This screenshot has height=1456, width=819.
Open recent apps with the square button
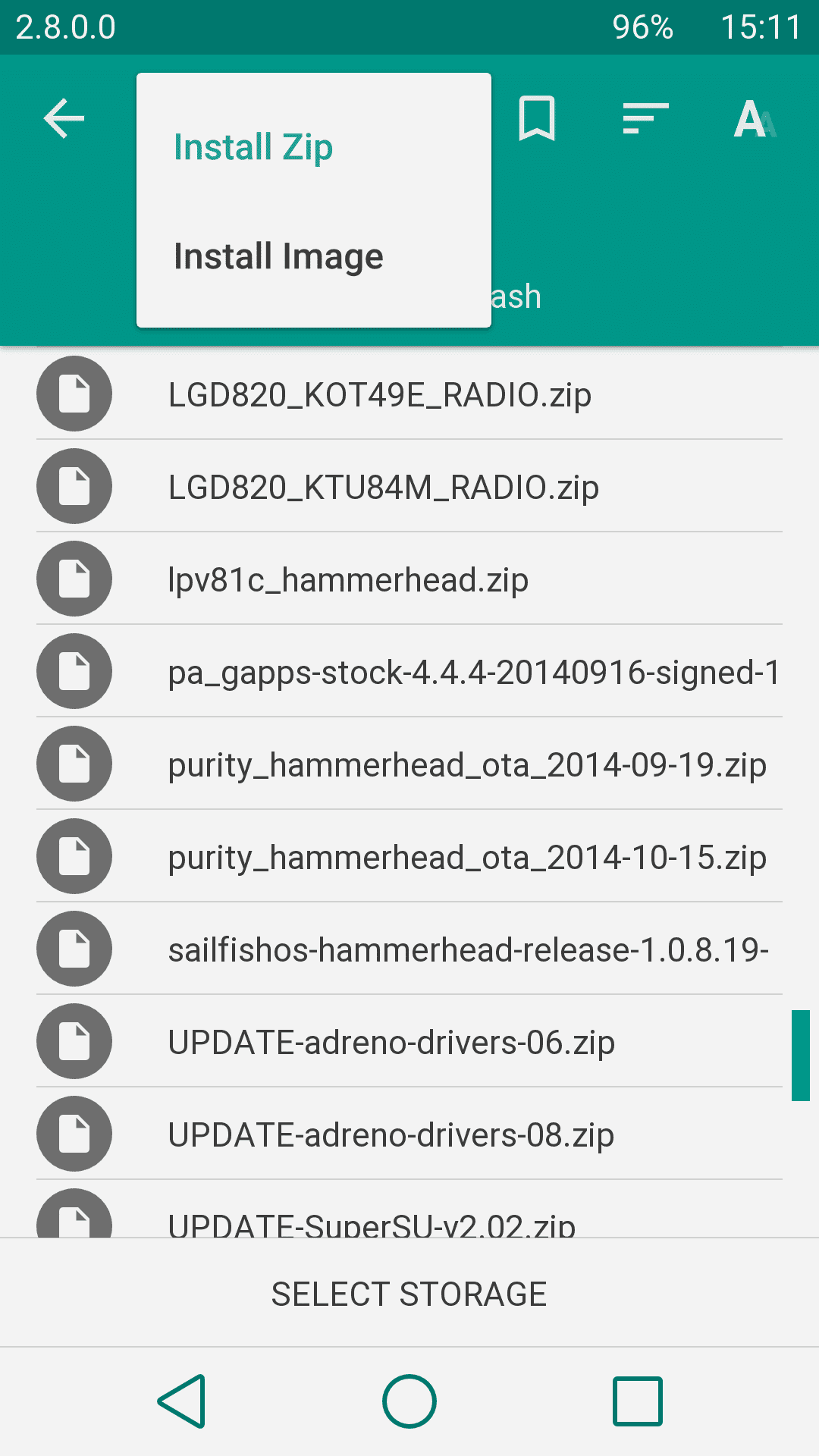click(638, 1401)
